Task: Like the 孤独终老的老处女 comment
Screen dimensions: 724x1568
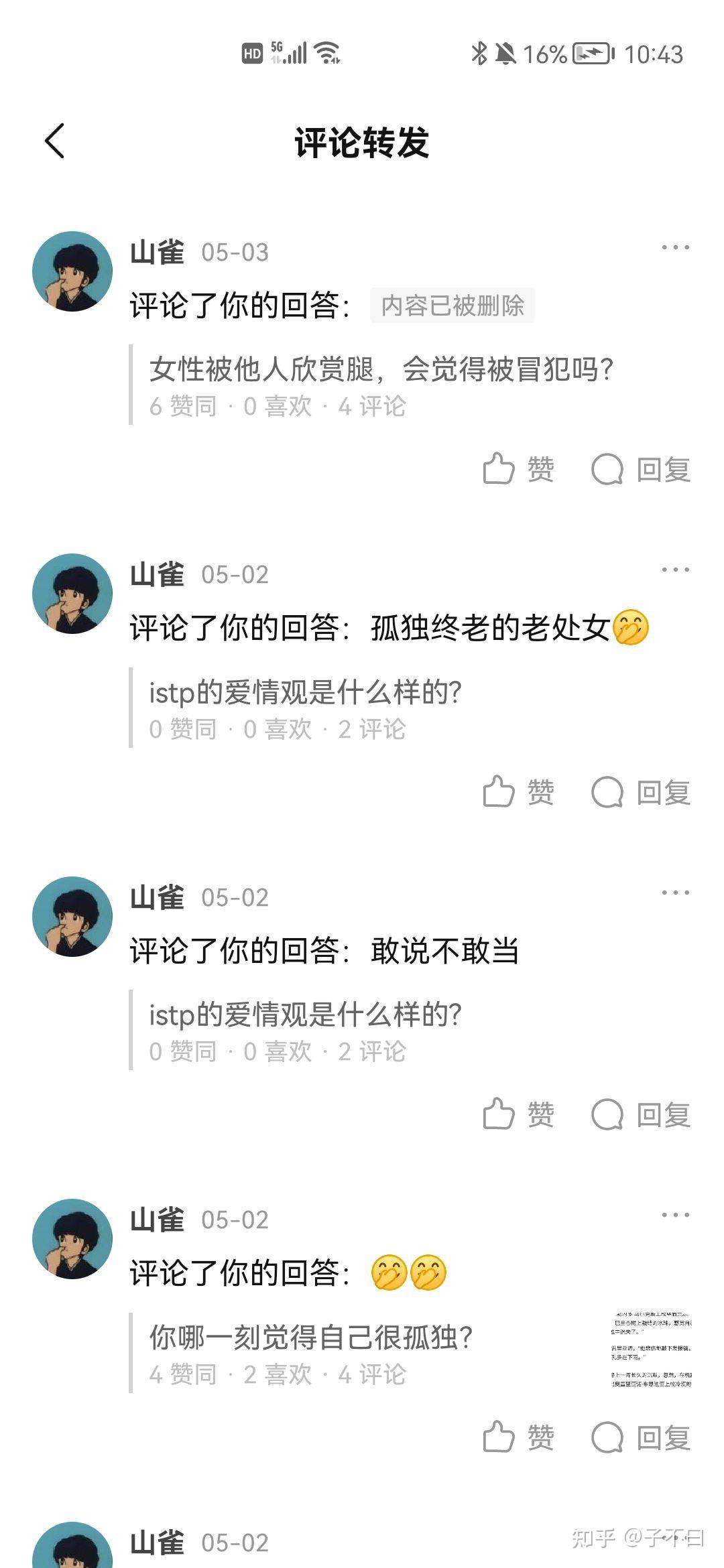Action: point(518,792)
